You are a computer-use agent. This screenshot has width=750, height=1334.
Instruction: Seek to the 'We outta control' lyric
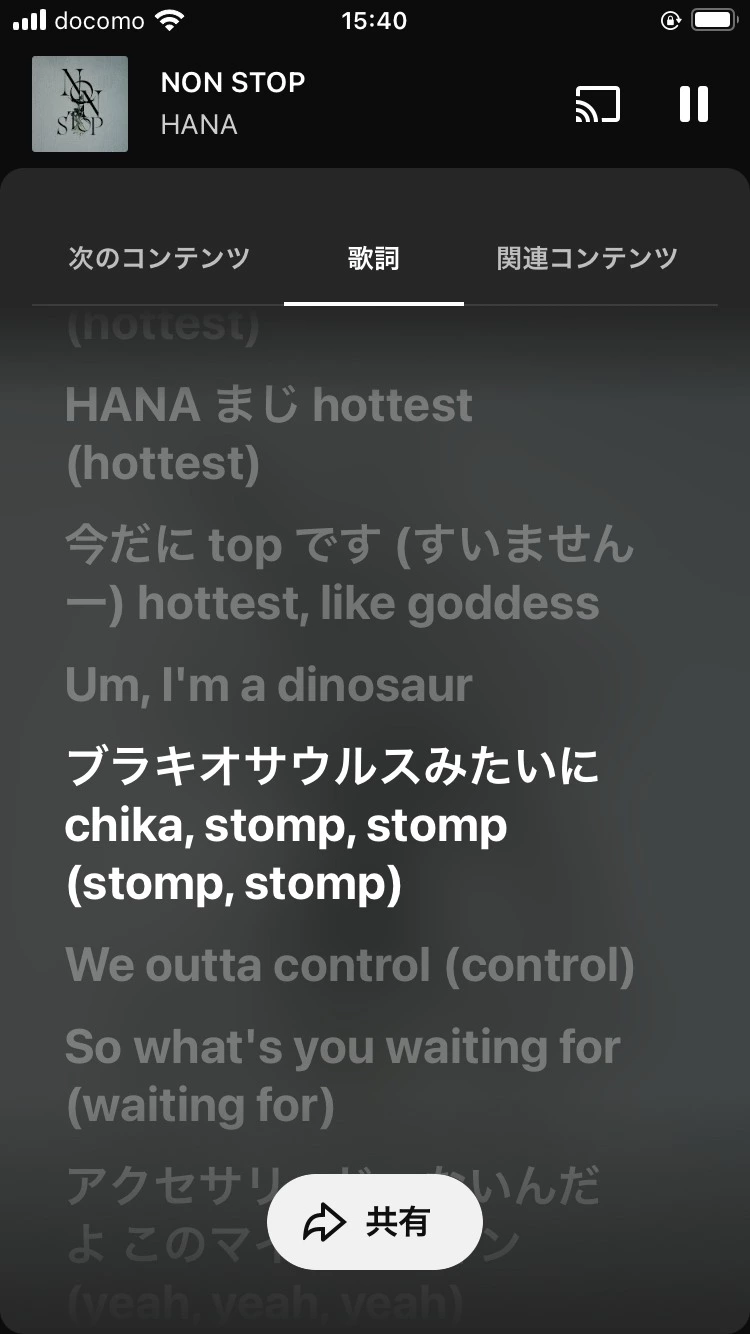(x=350, y=964)
